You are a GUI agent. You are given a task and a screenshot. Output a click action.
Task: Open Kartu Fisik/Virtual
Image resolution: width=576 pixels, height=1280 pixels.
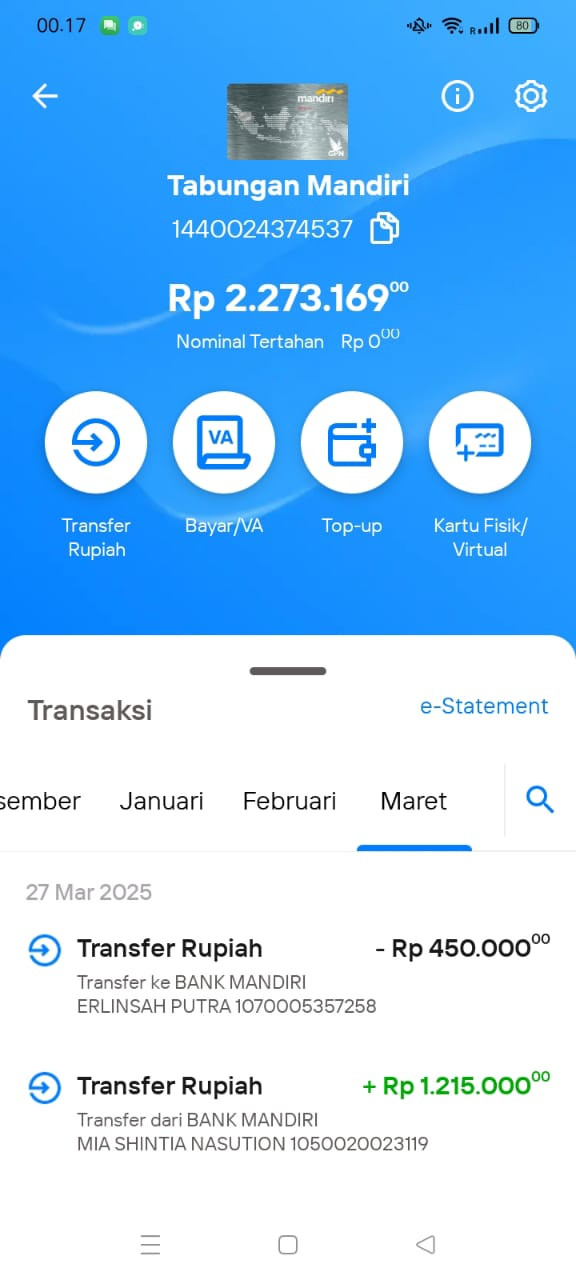coord(480,442)
